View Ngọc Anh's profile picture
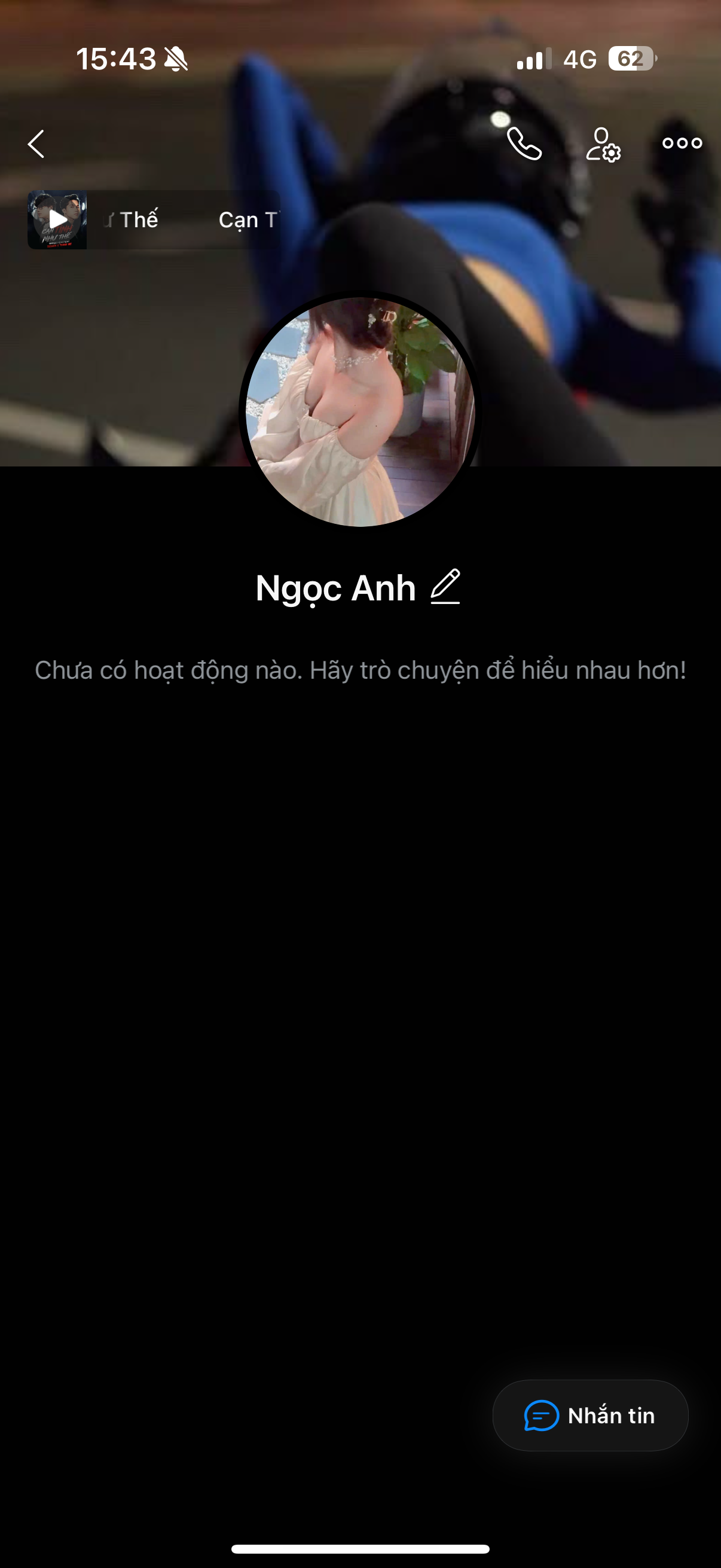 point(360,411)
